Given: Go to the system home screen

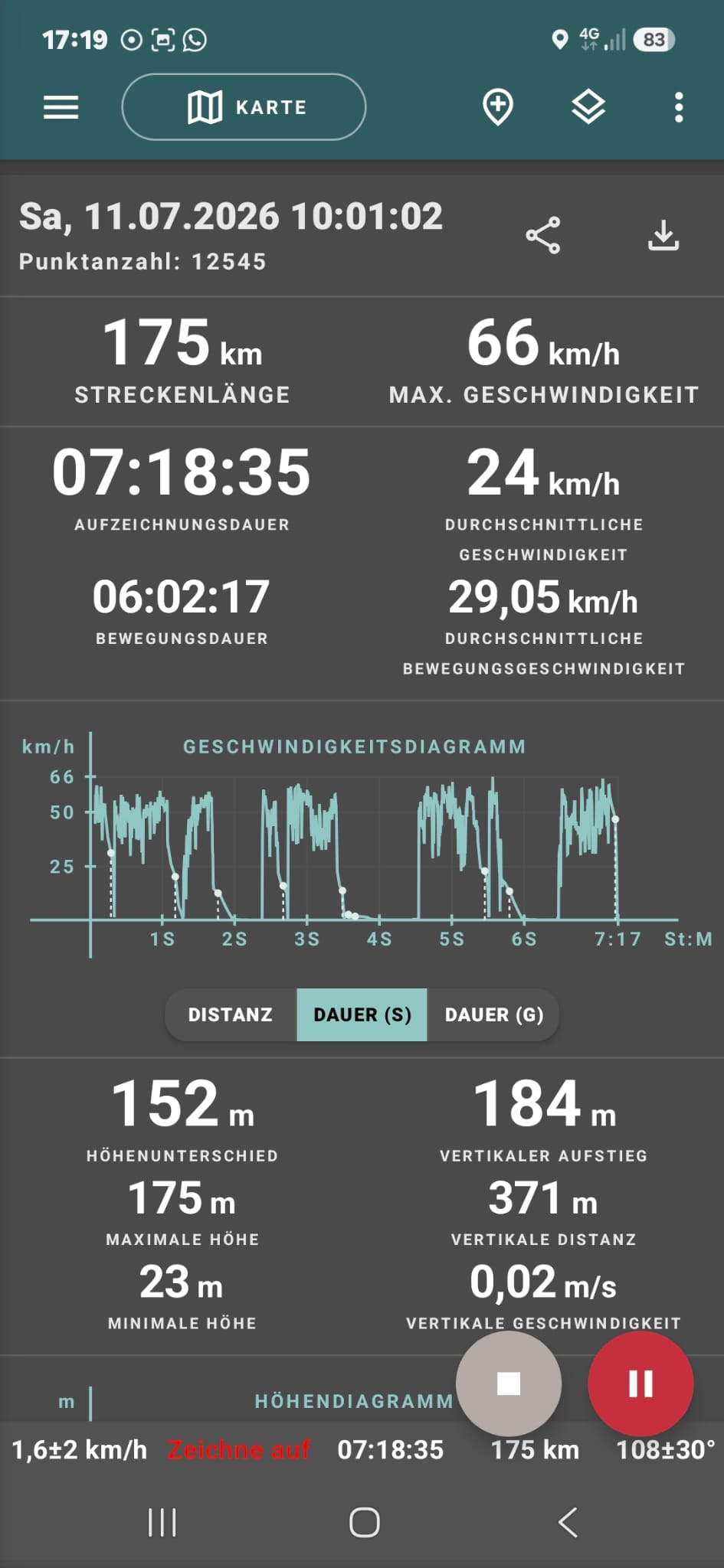Looking at the screenshot, I should [365, 1522].
